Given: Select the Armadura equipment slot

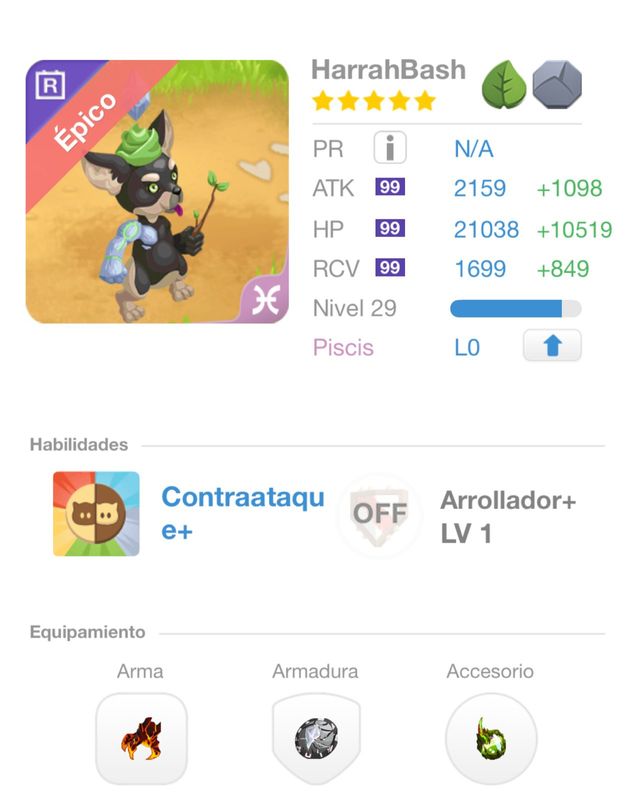Looking at the screenshot, I should click(316, 740).
